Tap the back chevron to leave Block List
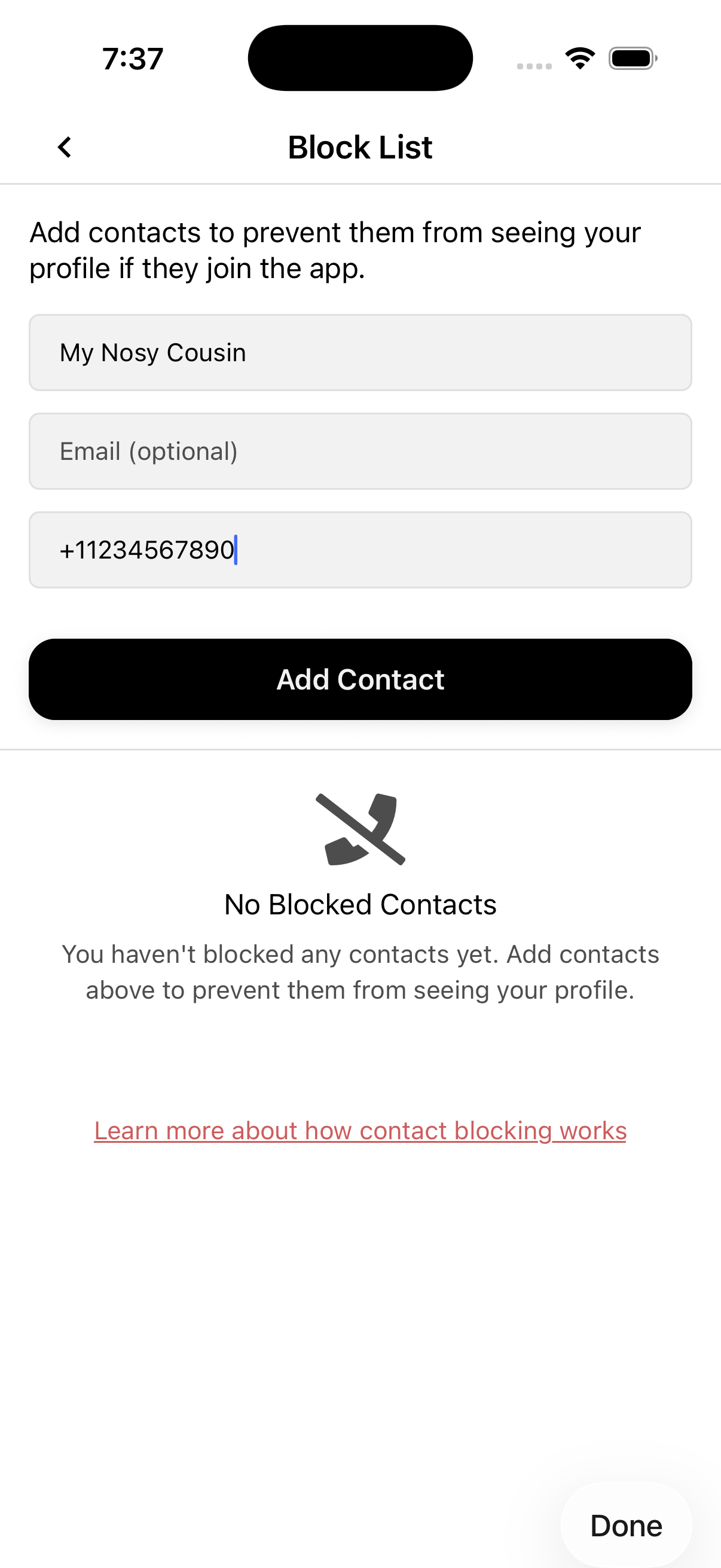 click(63, 147)
